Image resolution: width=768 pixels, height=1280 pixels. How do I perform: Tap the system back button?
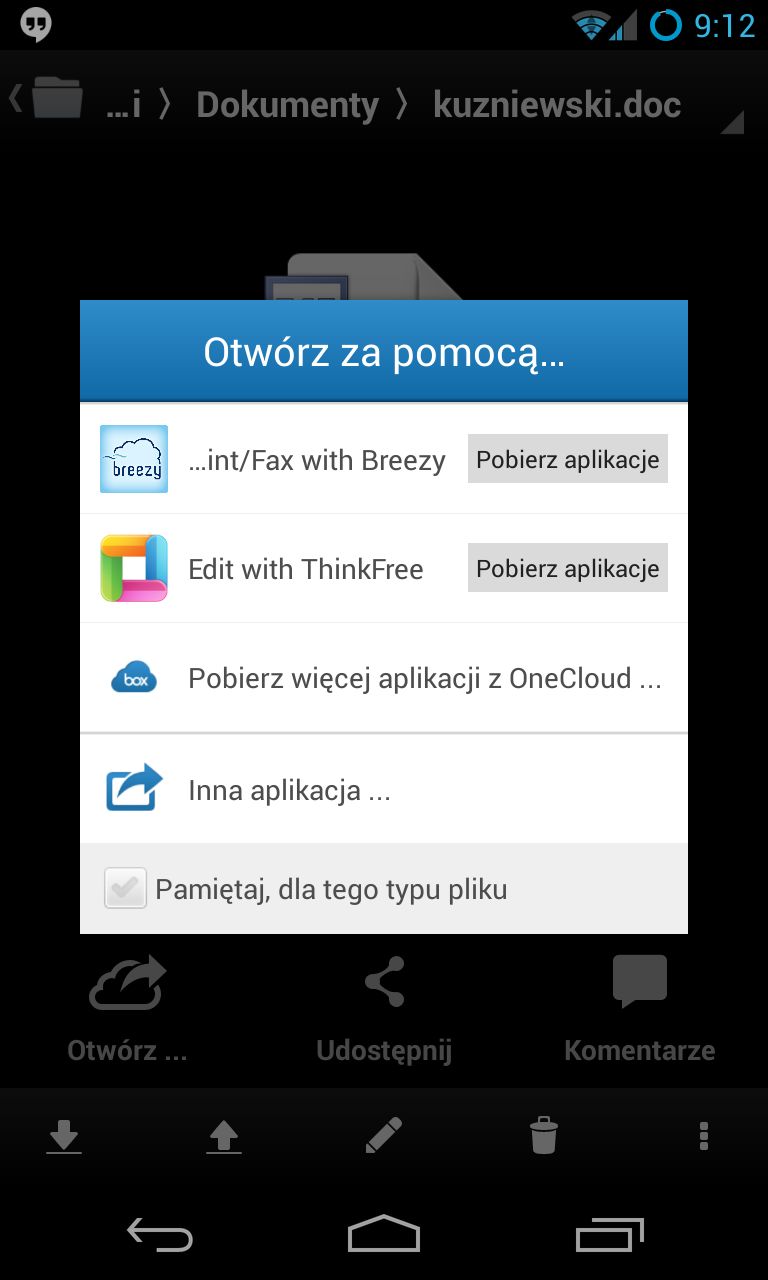click(160, 1236)
